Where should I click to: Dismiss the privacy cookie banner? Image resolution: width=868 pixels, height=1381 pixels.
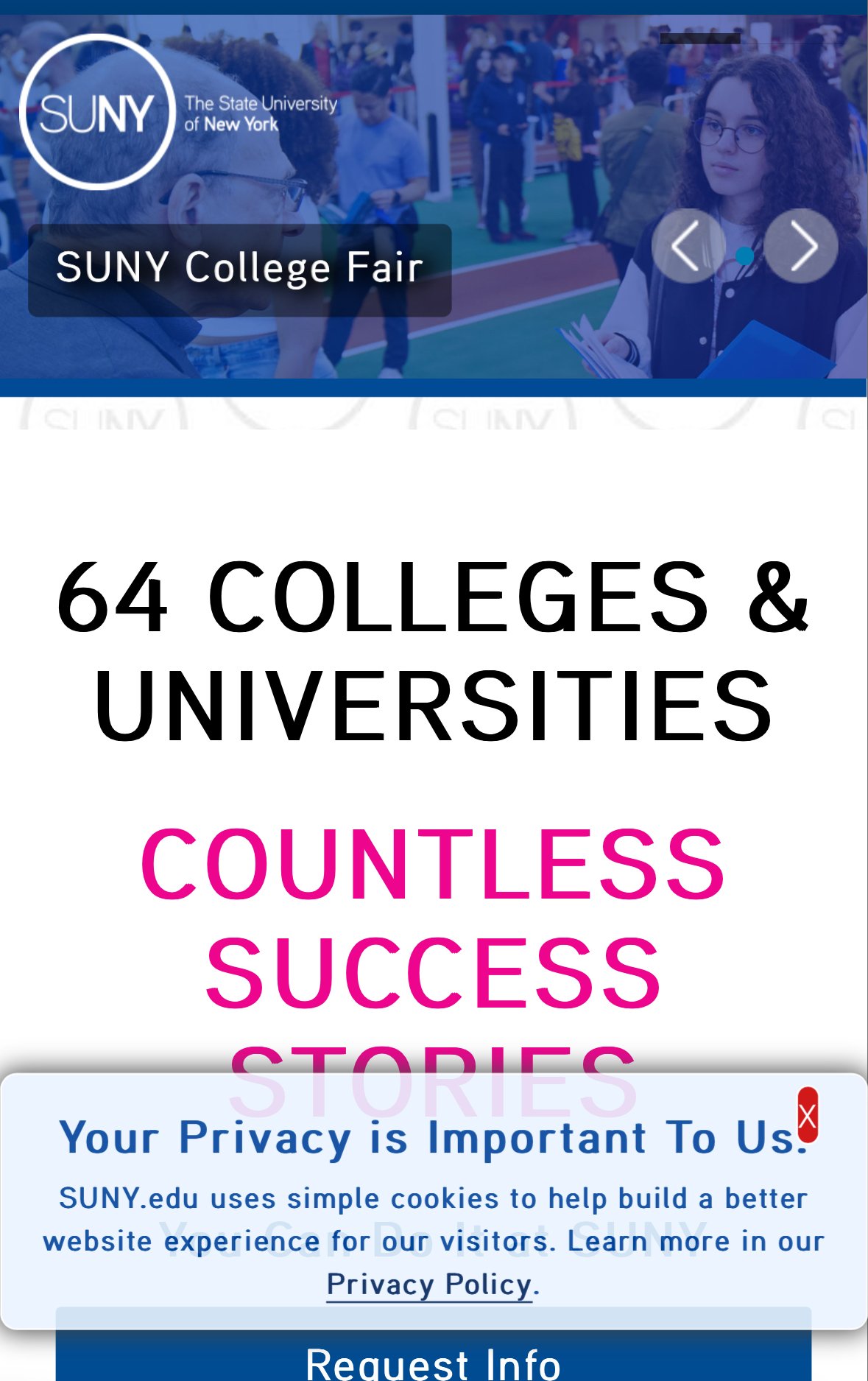(808, 1115)
